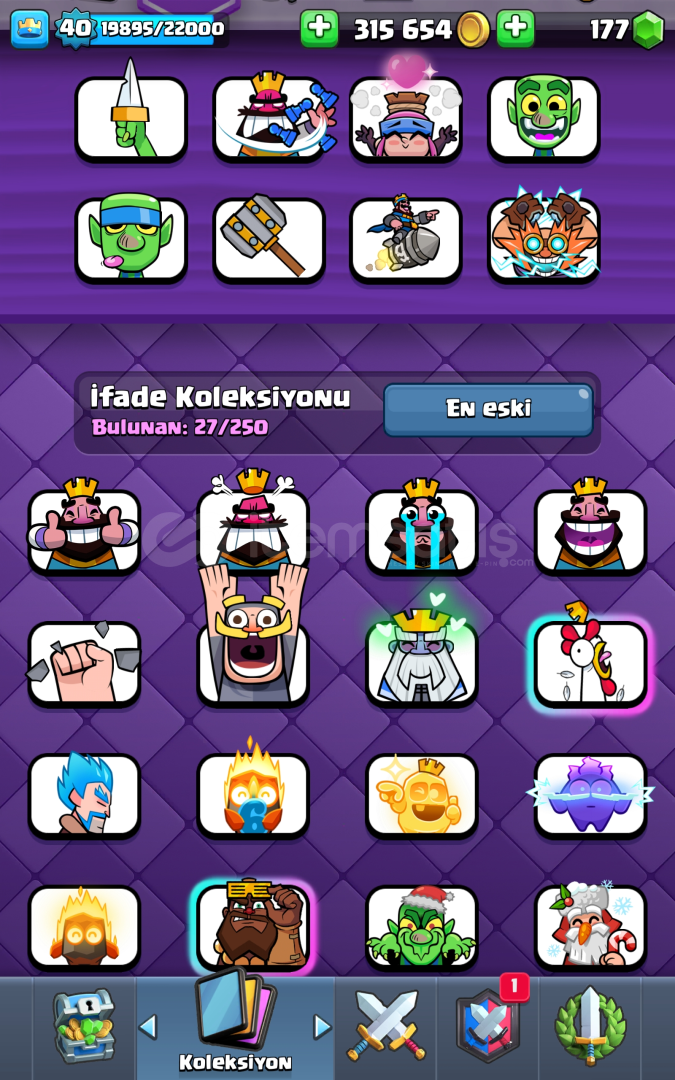Select the chicken emote
The image size is (675, 1080).
[x=590, y=661]
